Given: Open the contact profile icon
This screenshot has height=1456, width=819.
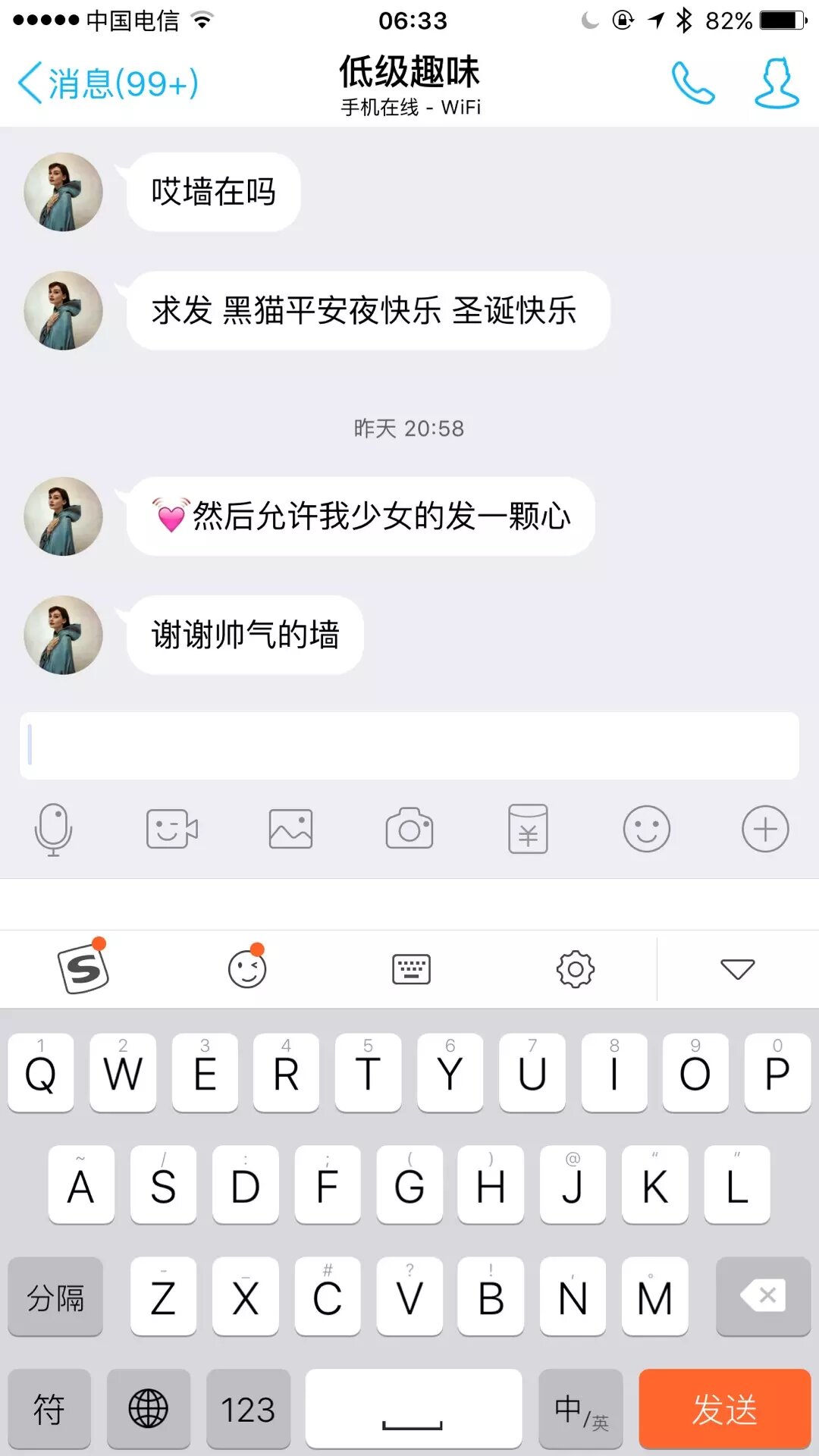Looking at the screenshot, I should pos(777,83).
